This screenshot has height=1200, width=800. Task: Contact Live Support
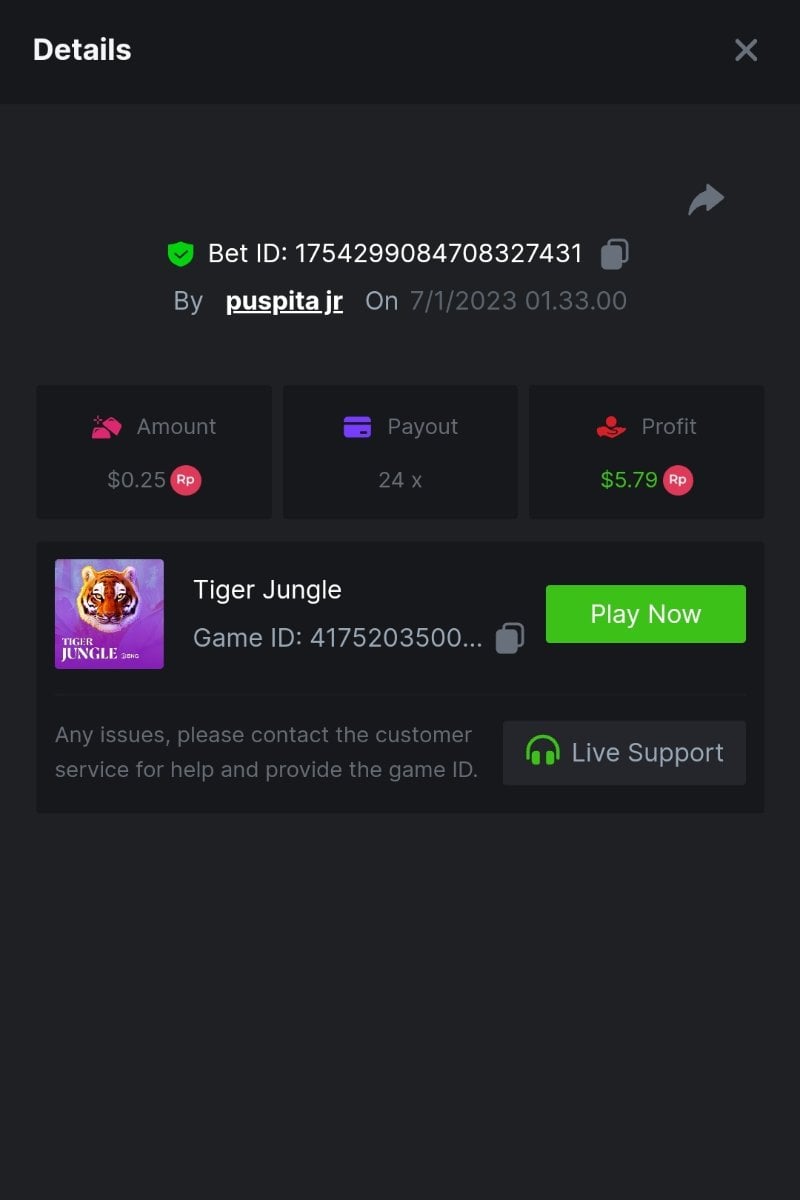(x=624, y=753)
